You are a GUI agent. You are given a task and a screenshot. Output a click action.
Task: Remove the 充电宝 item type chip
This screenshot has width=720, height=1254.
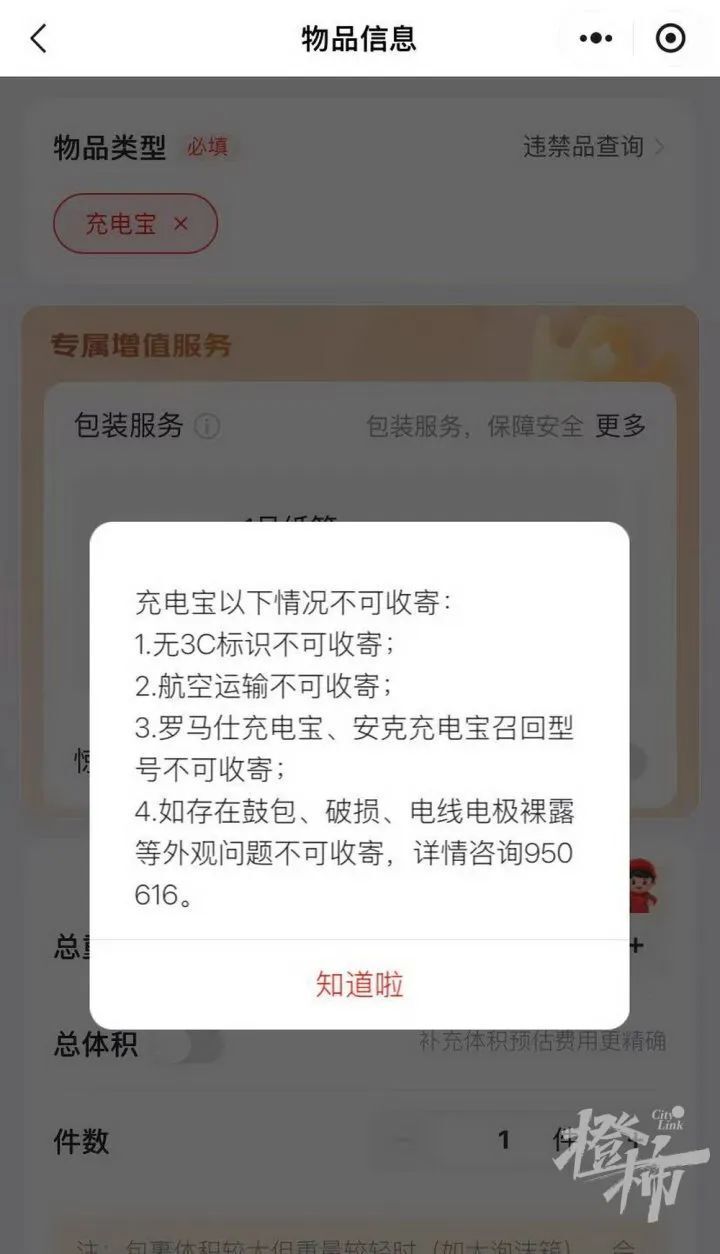tap(180, 223)
